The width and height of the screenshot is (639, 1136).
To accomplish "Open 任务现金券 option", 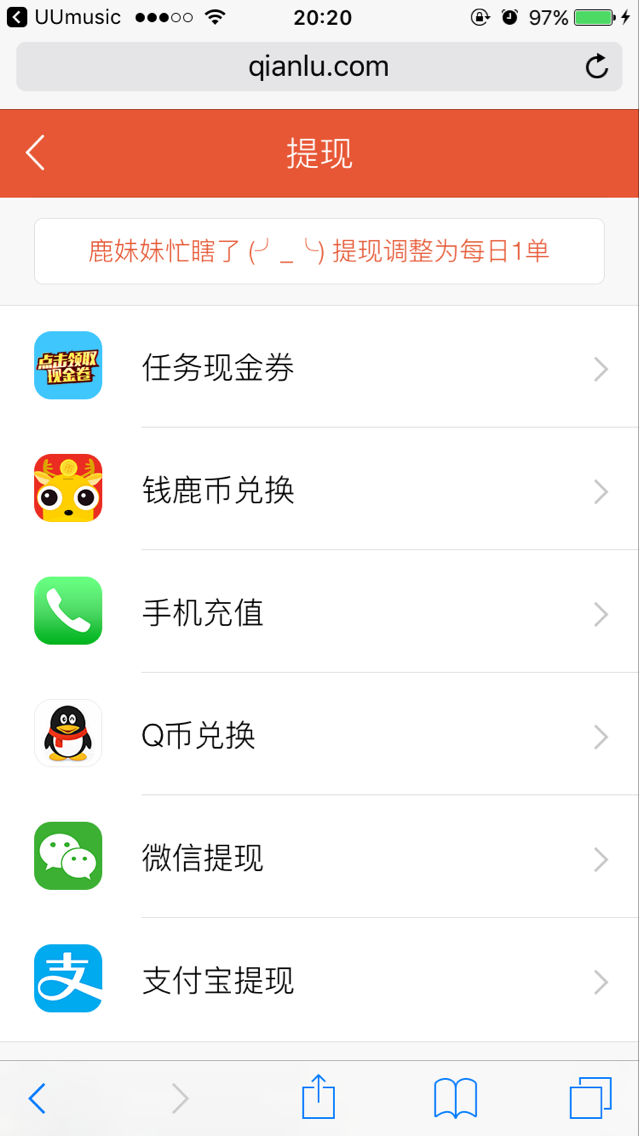I will tap(319, 368).
